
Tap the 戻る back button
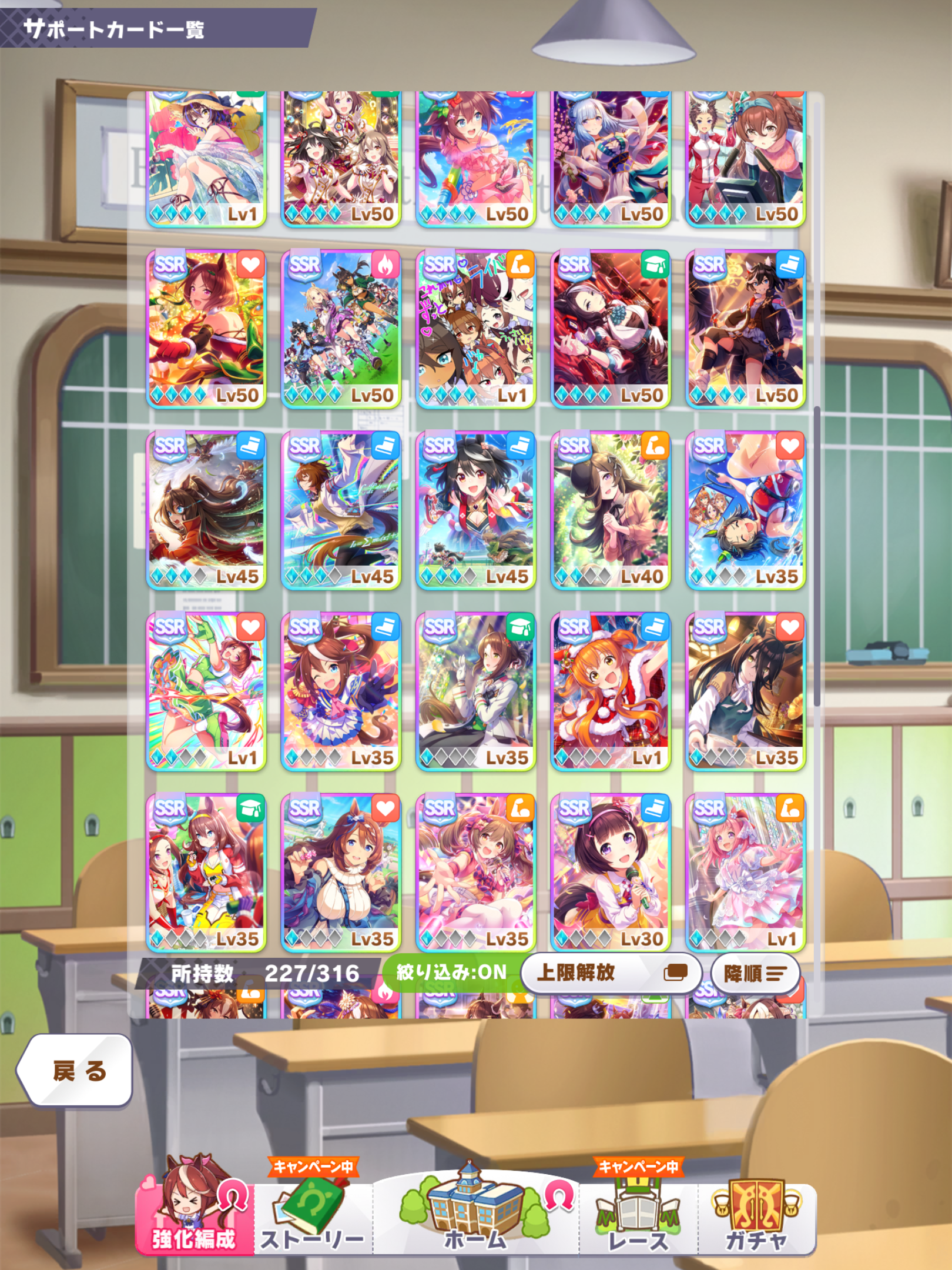coord(75,1071)
